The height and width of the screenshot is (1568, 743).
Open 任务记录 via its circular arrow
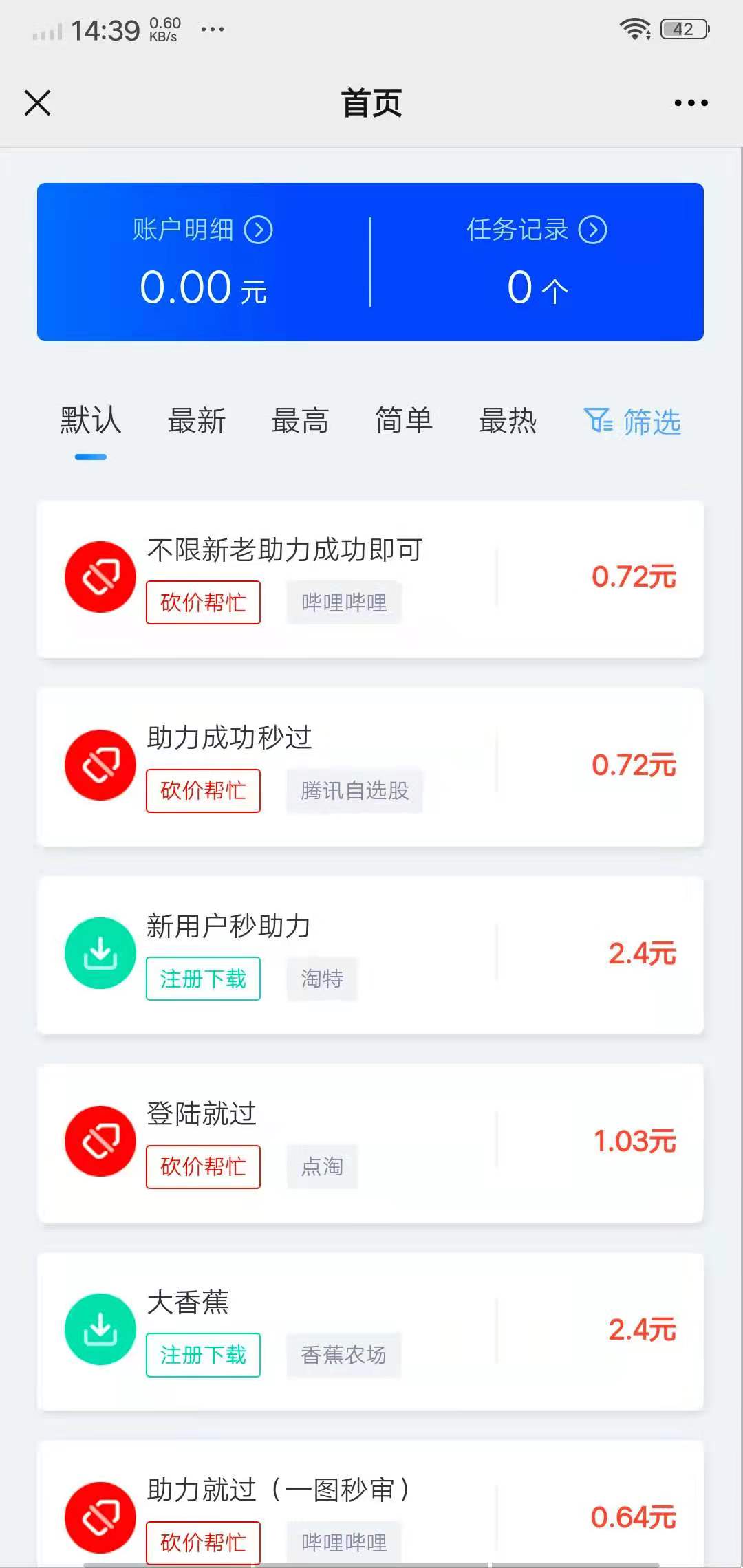tap(593, 231)
